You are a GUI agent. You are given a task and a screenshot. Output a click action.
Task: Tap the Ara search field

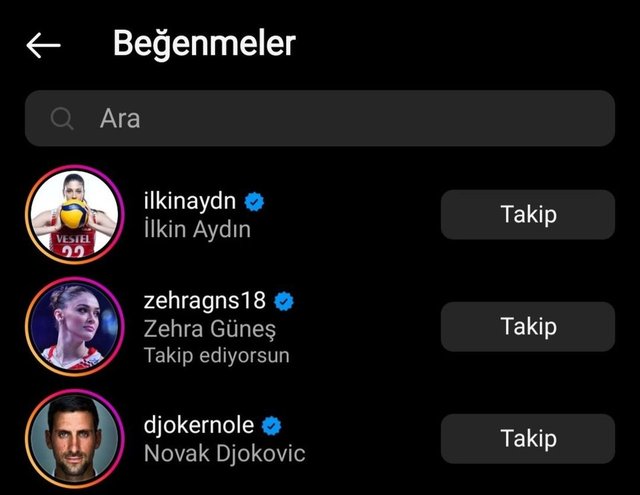[x=320, y=119]
